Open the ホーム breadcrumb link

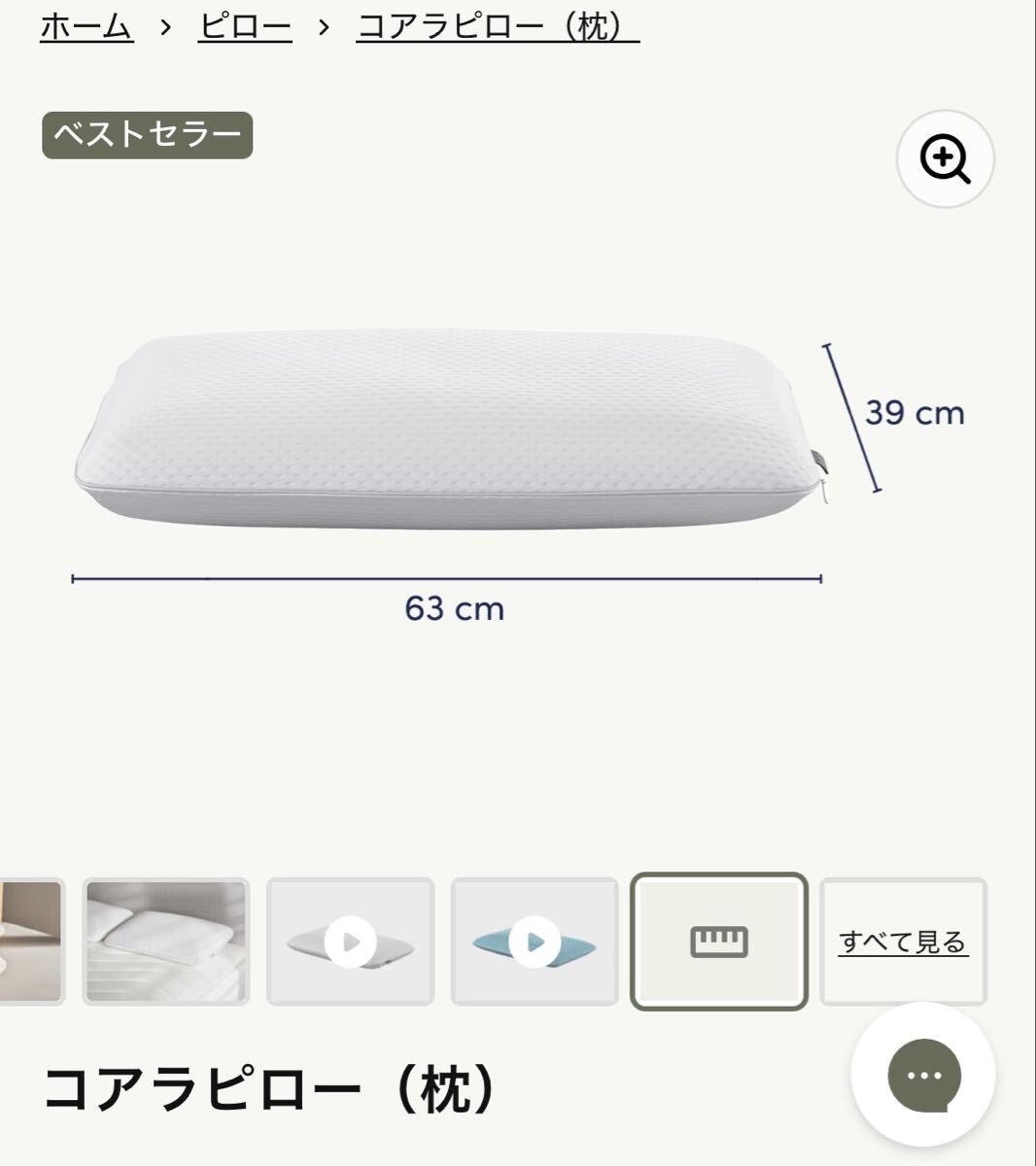(86, 26)
